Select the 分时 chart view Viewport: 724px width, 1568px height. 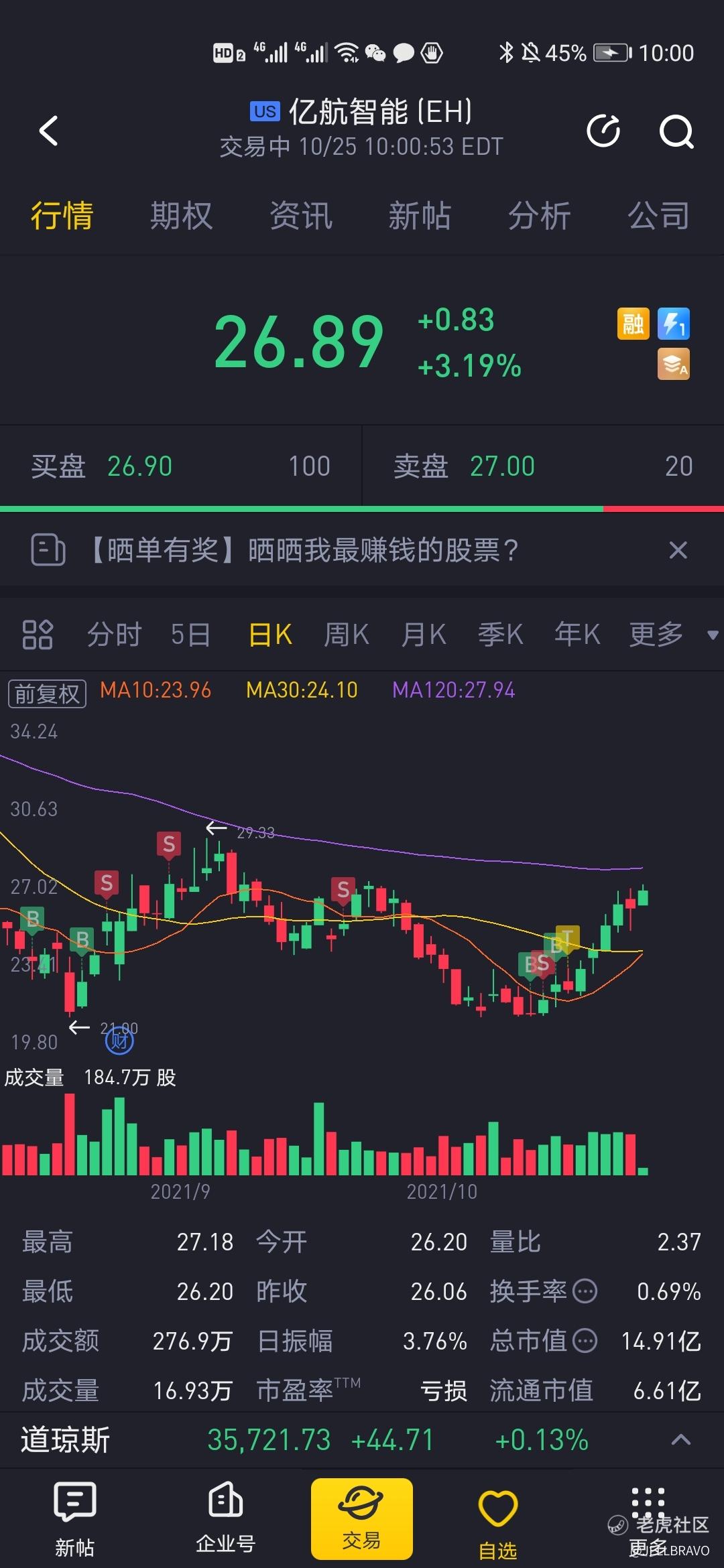(115, 634)
